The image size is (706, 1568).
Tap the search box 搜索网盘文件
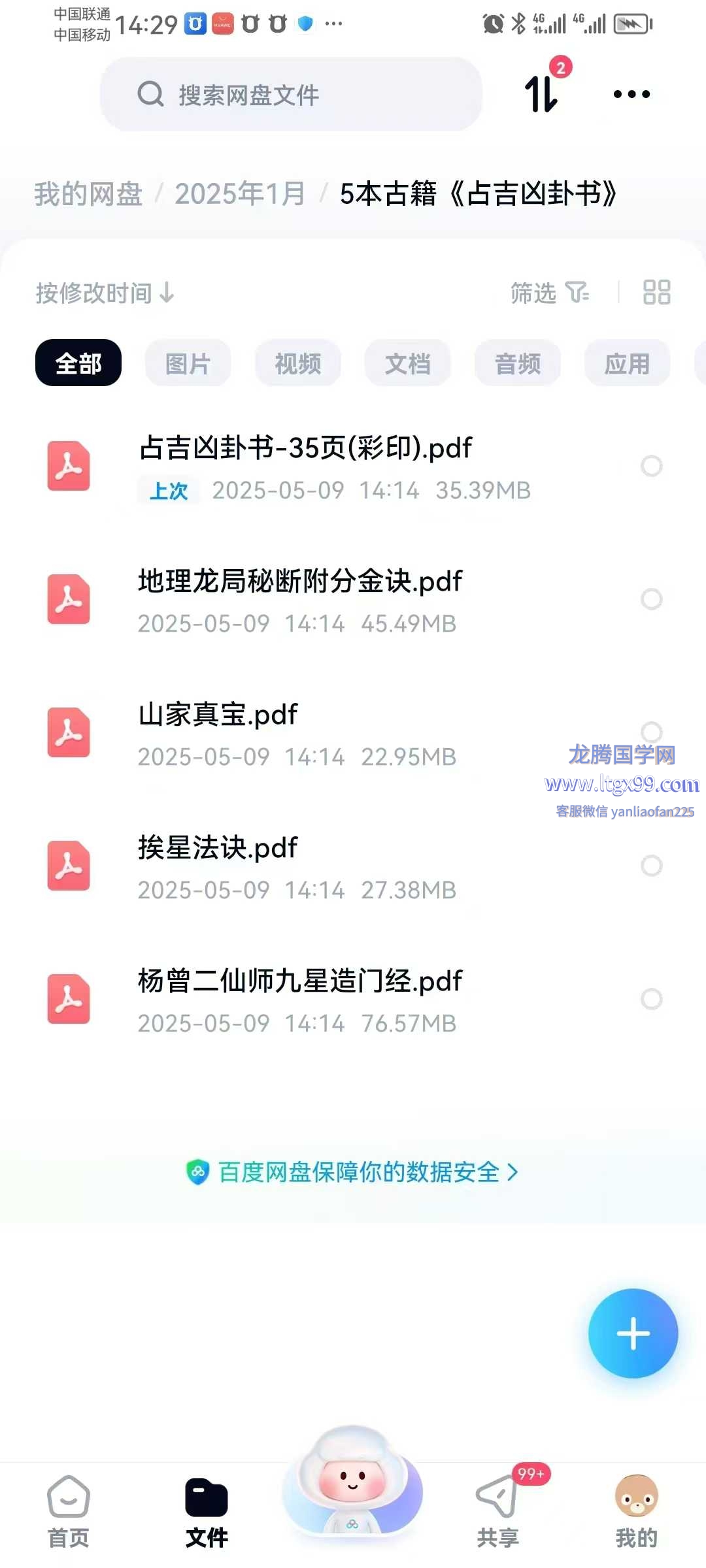click(x=291, y=95)
